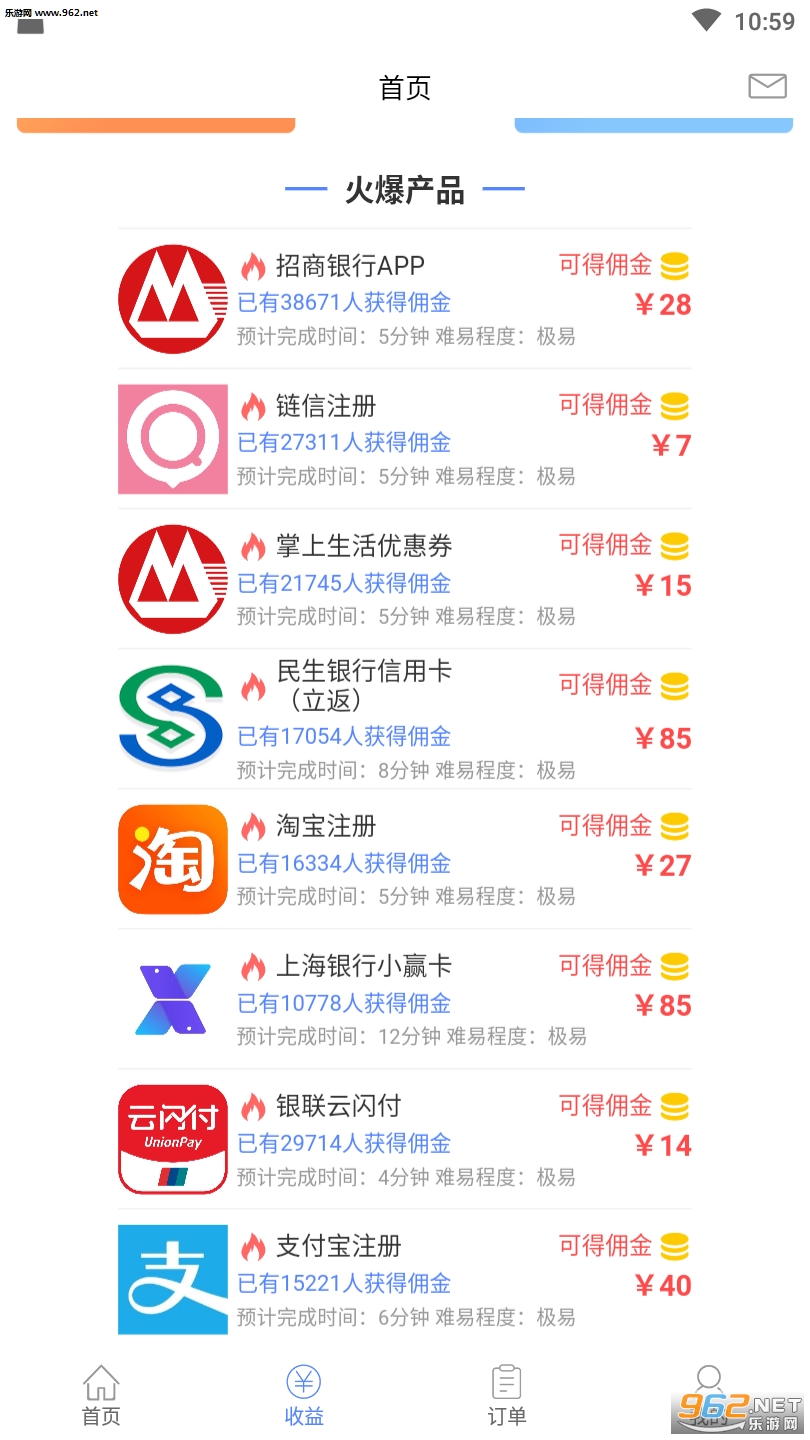
Task: Select the 链信注册 task
Action: [x=404, y=439]
